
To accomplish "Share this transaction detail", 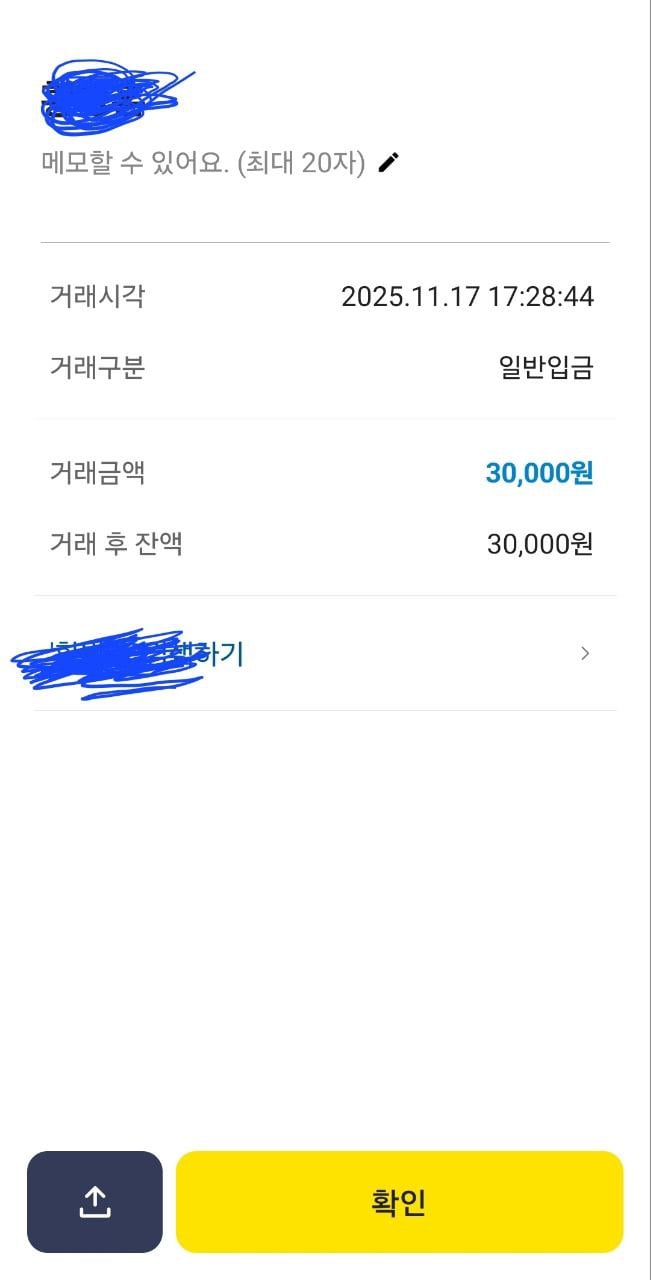I will click(x=94, y=1201).
